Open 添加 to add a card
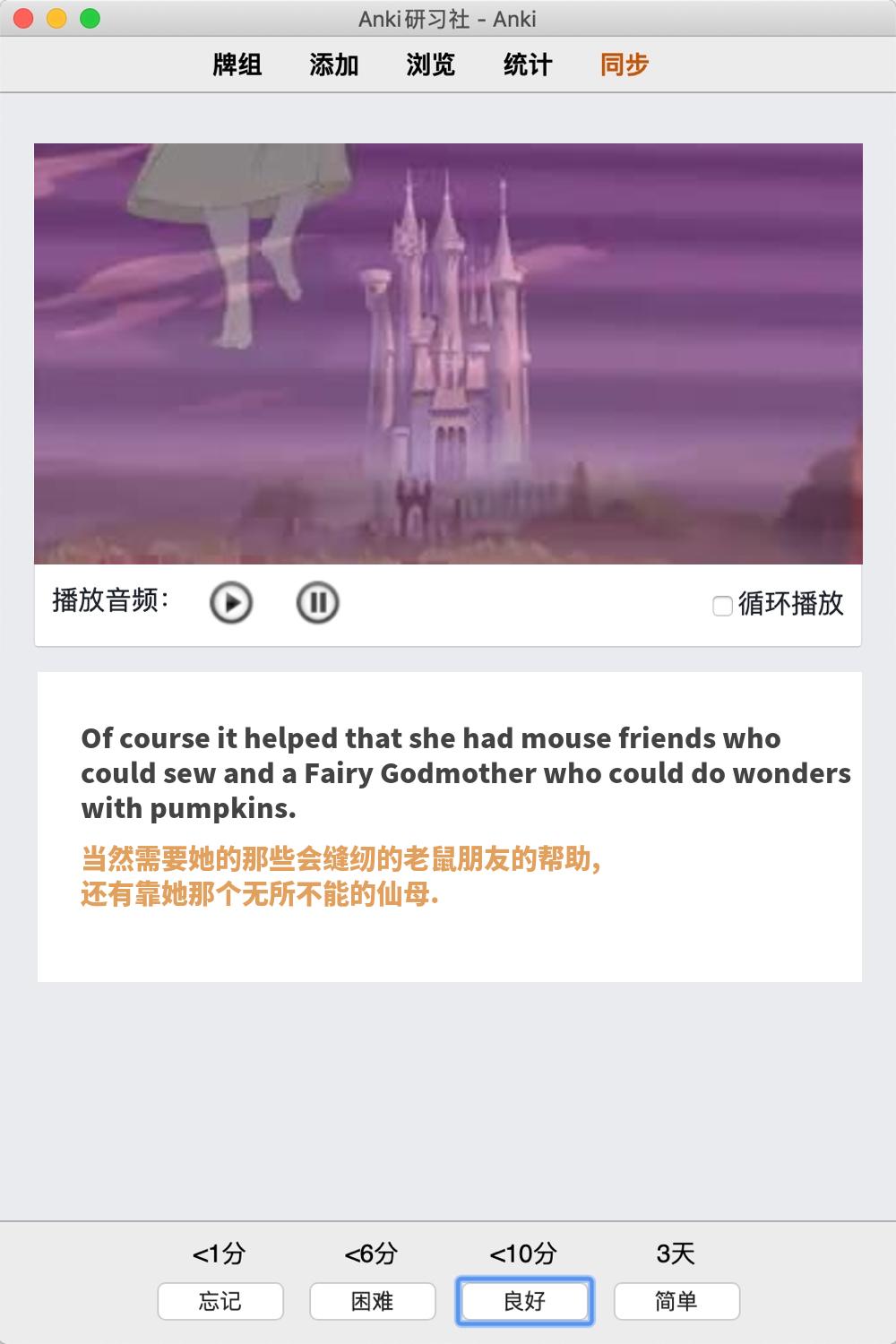 coord(334,65)
